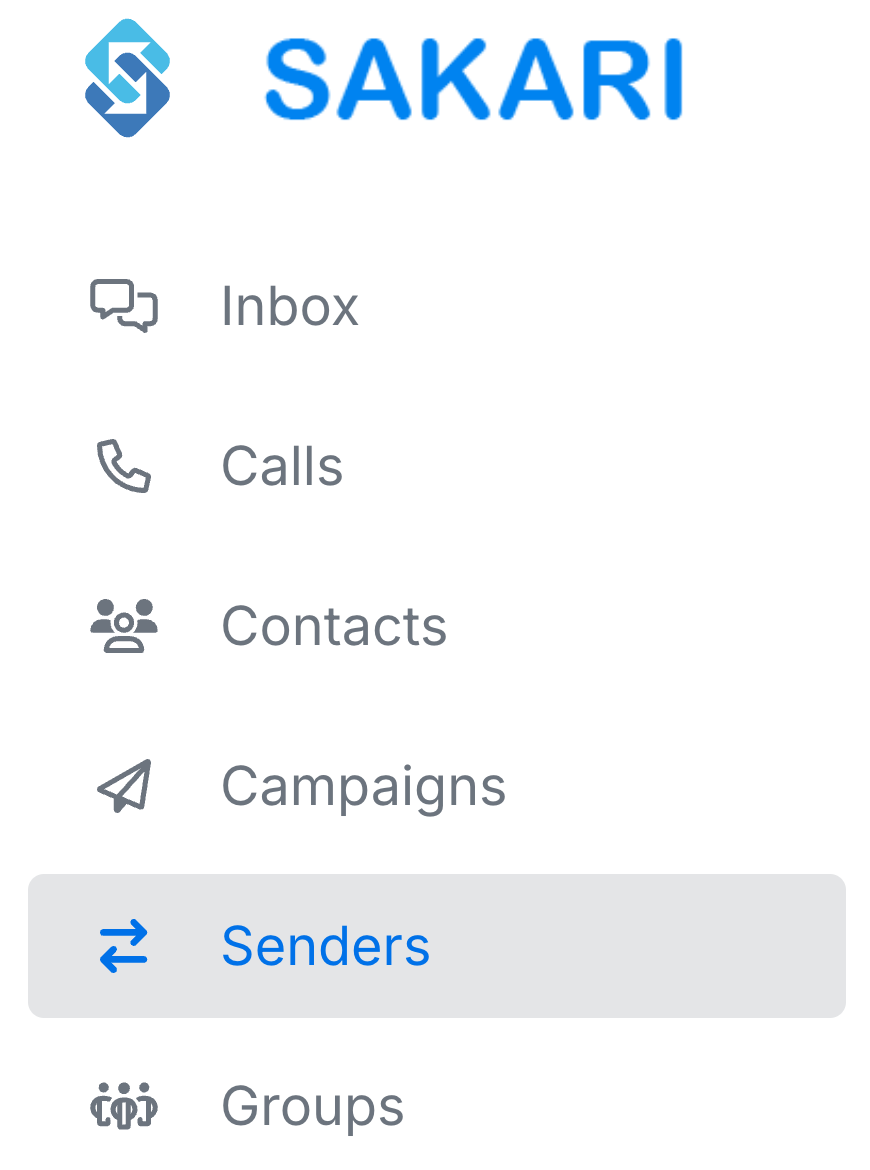This screenshot has width=870, height=1170.
Task: Open the Groups section
Action: pyautogui.click(x=312, y=1106)
